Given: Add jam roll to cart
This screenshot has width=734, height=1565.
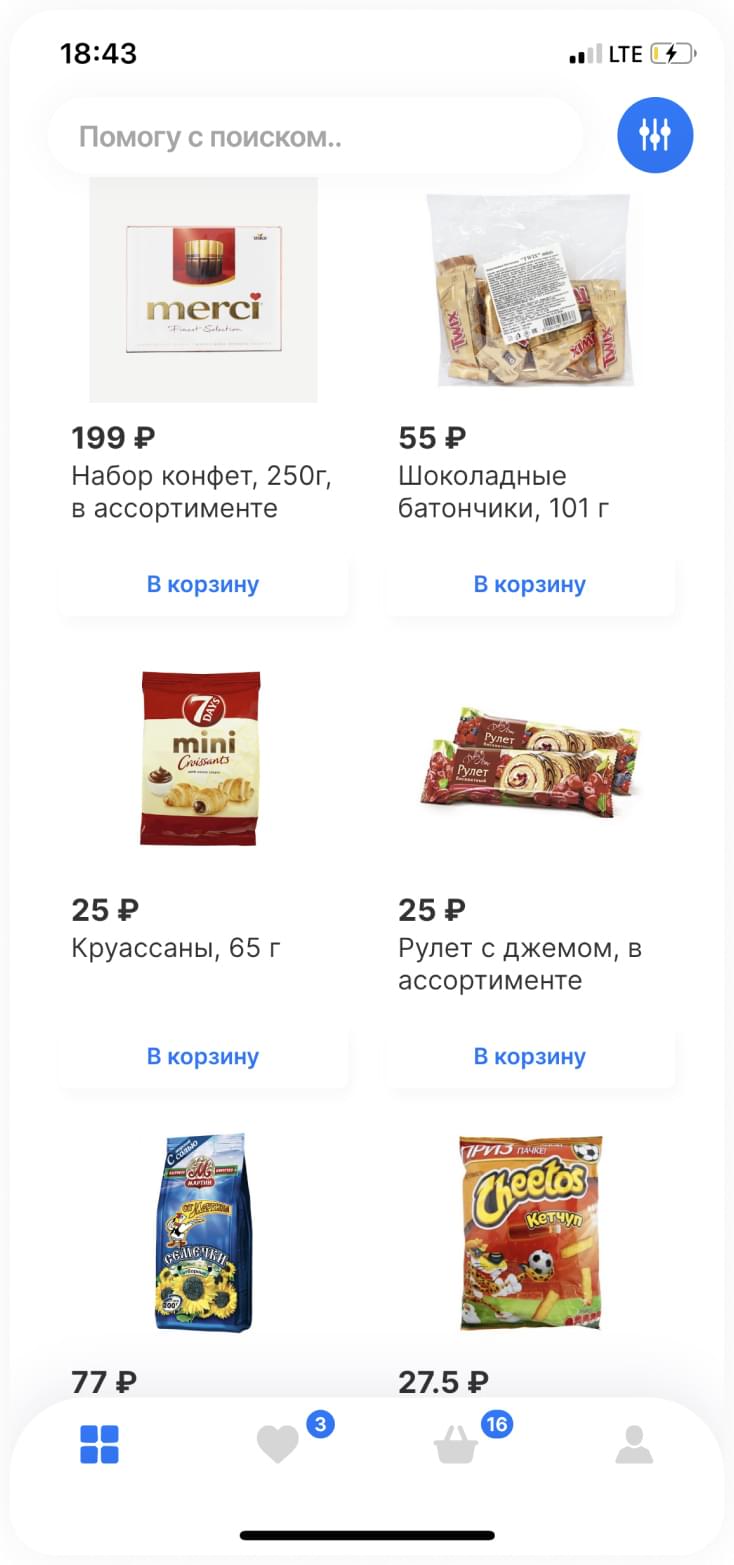Looking at the screenshot, I should pyautogui.click(x=529, y=1056).
